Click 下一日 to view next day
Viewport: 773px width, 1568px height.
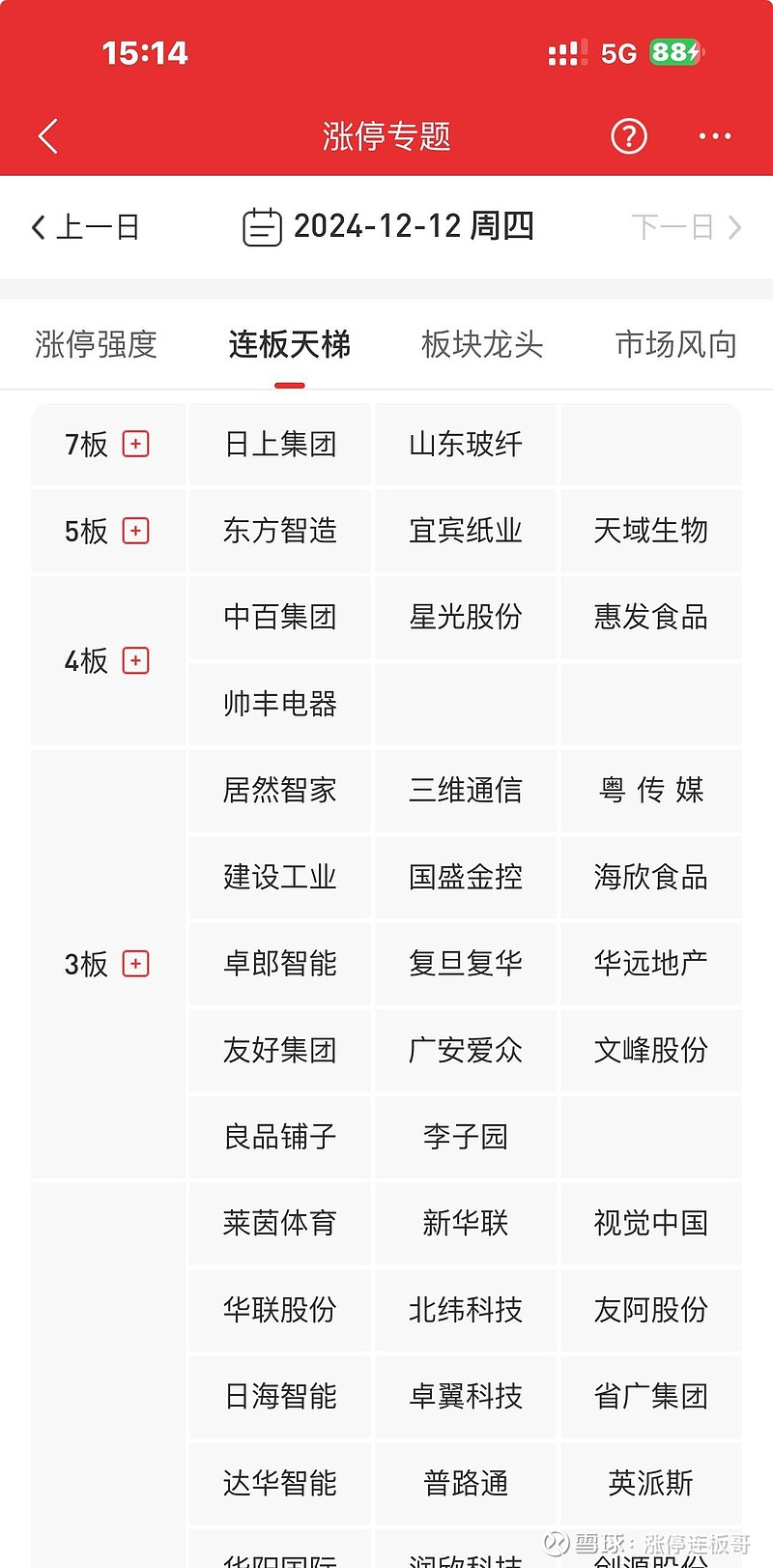(672, 225)
